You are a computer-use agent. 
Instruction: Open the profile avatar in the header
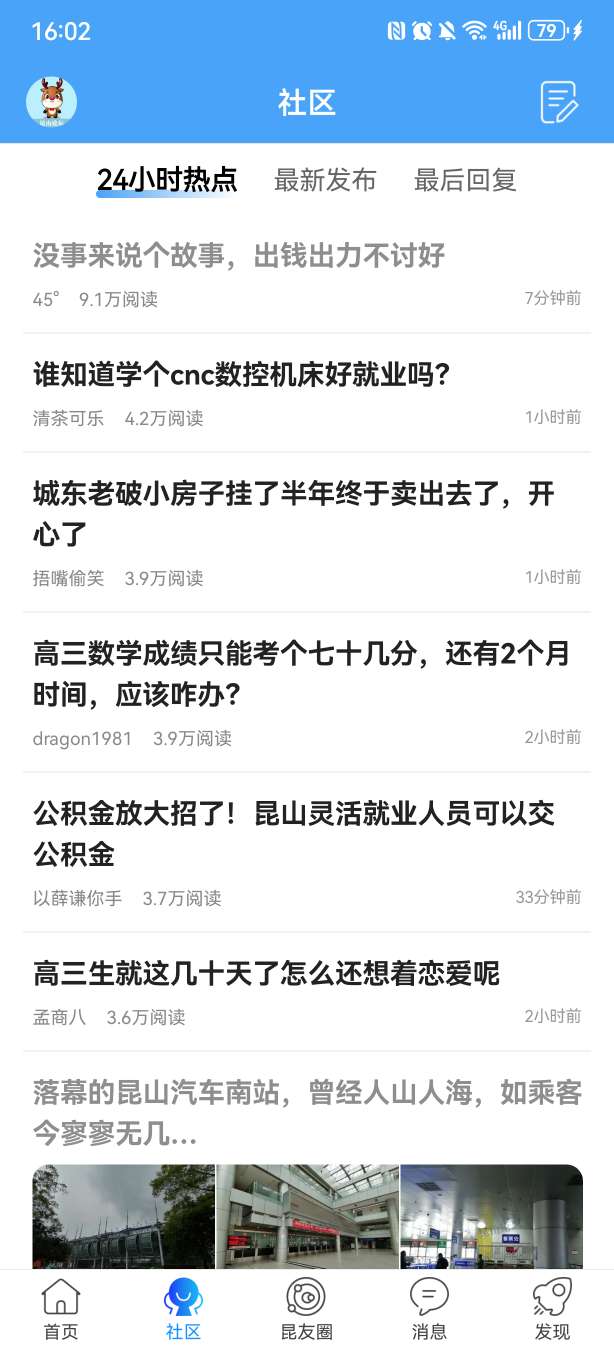click(51, 102)
